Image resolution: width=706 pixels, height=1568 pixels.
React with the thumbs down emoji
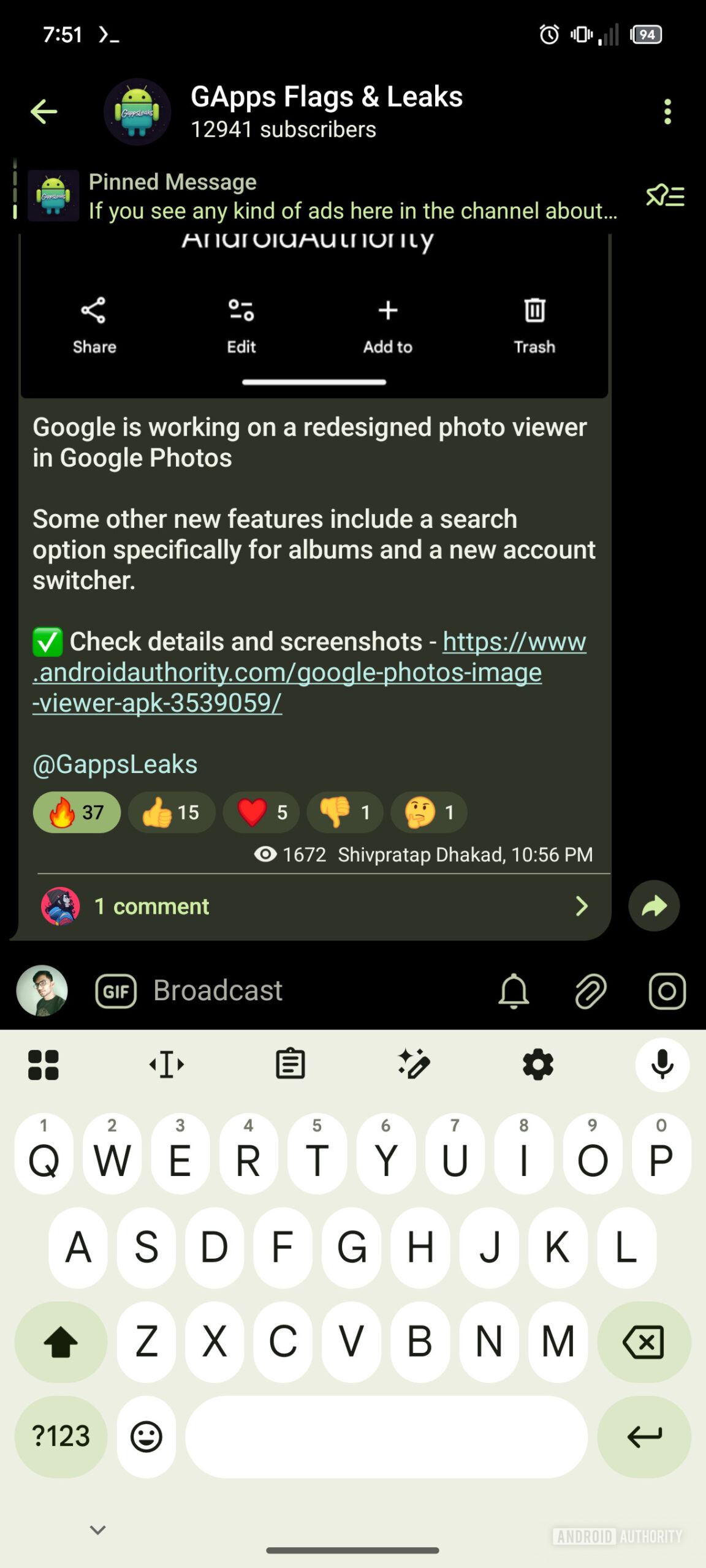tap(345, 812)
